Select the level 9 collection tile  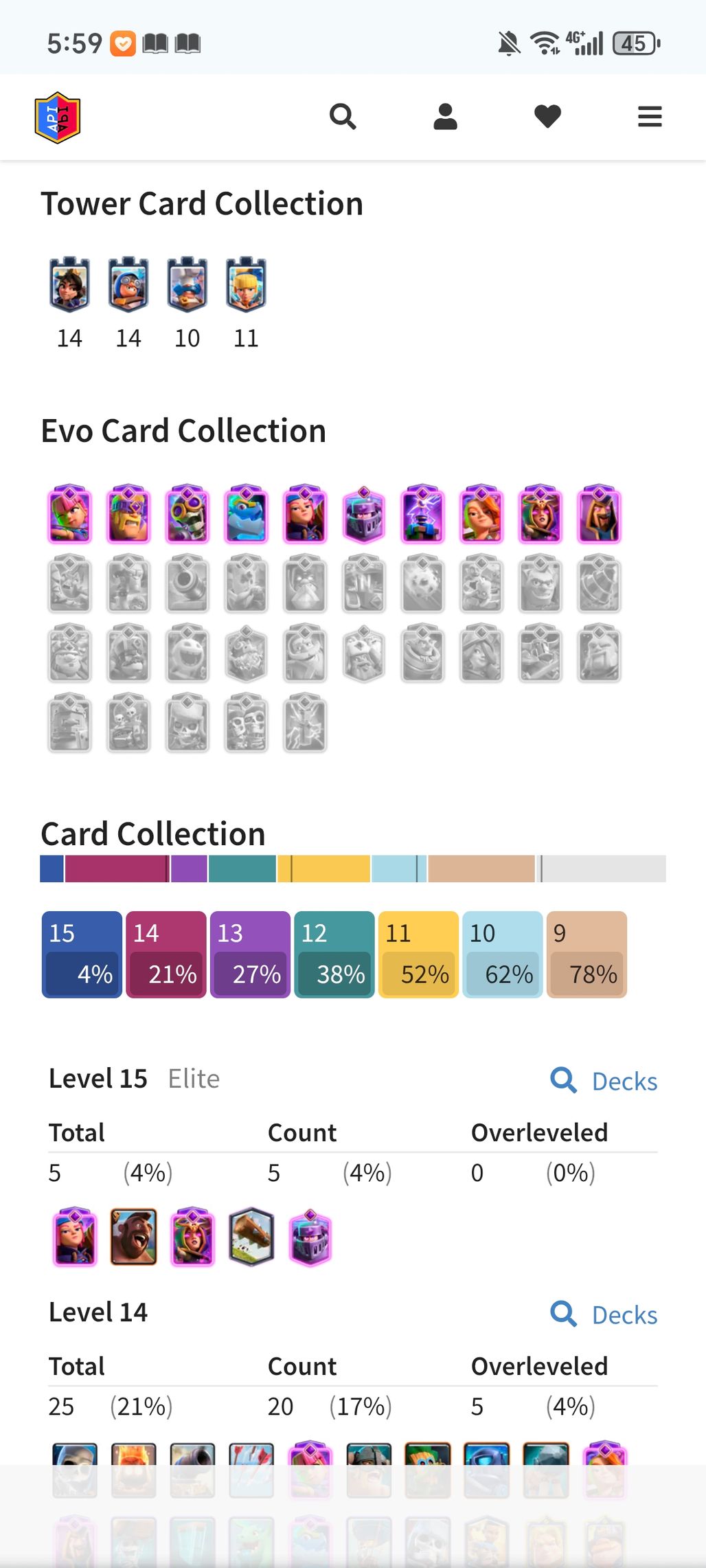click(587, 954)
